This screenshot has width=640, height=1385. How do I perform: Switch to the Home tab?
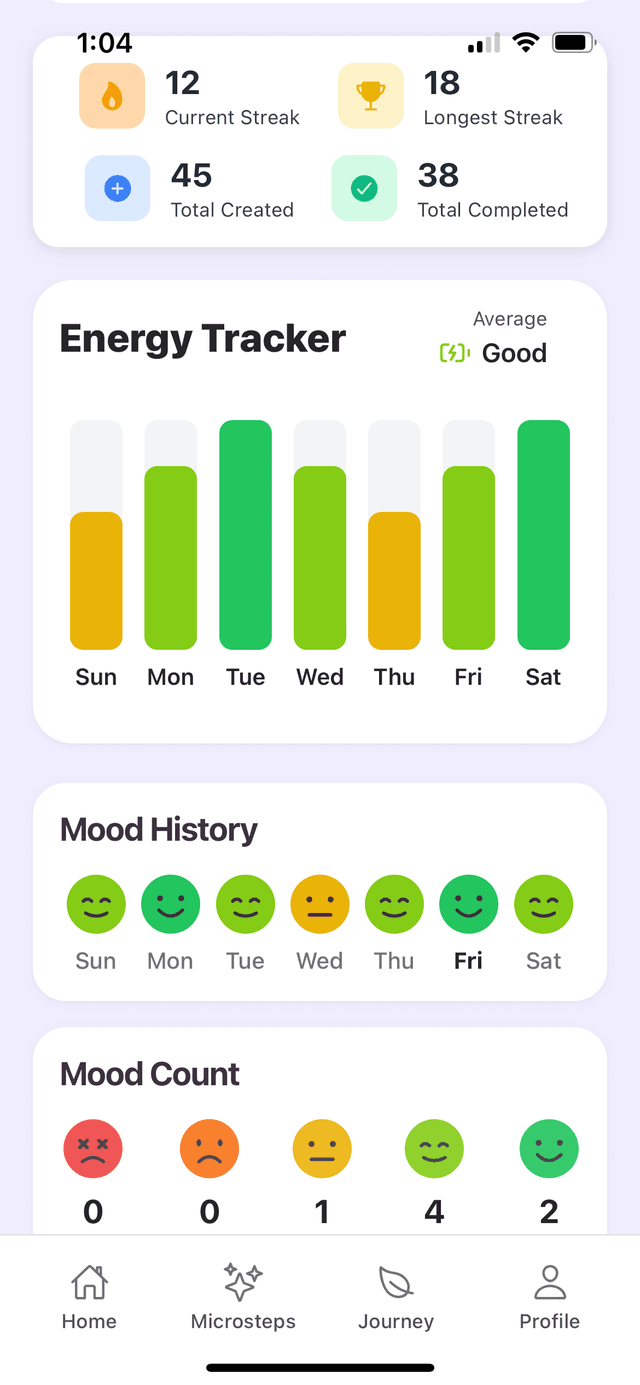click(89, 1296)
